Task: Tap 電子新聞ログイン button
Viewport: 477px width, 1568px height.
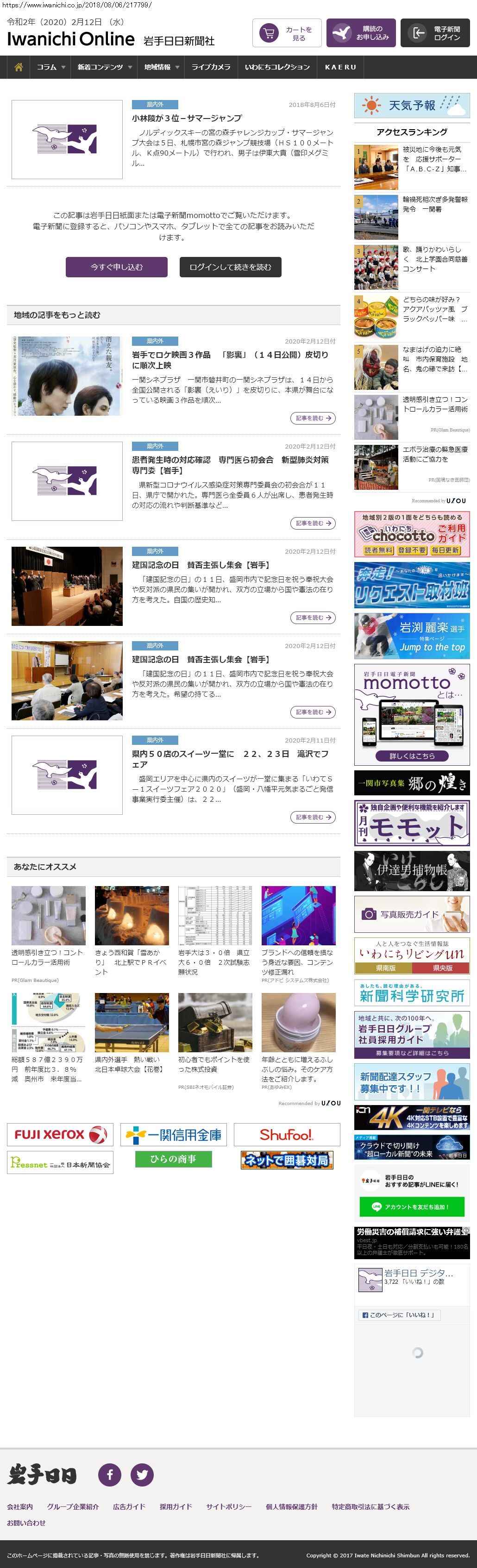Action: 435,33
